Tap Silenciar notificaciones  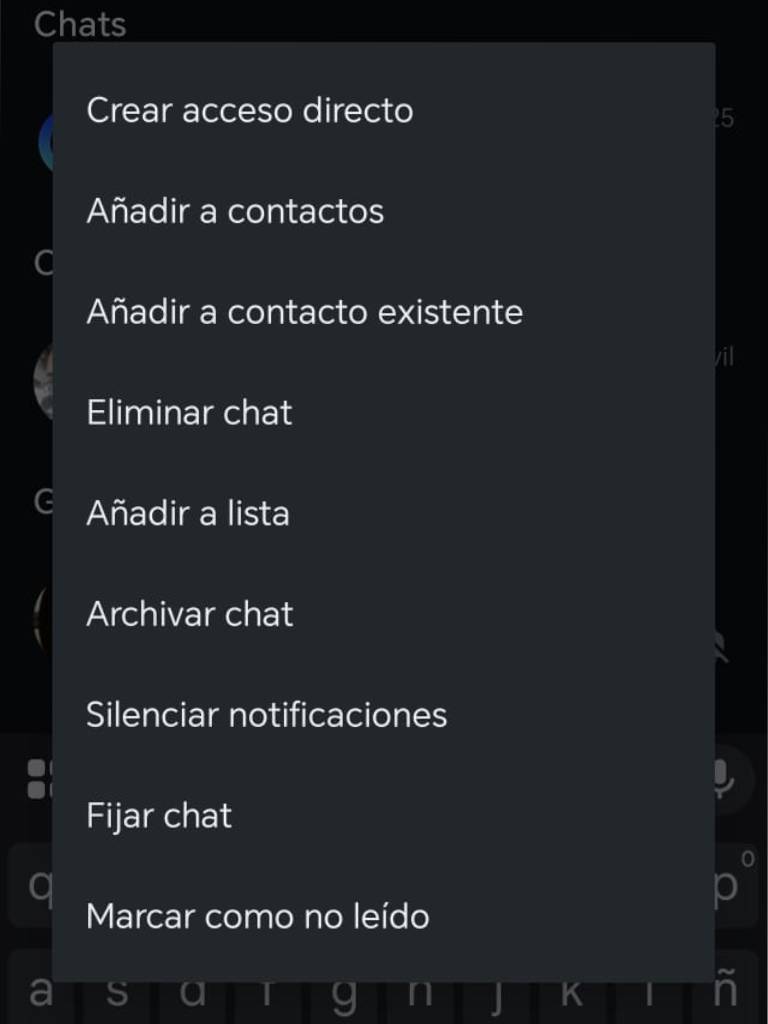click(x=266, y=716)
